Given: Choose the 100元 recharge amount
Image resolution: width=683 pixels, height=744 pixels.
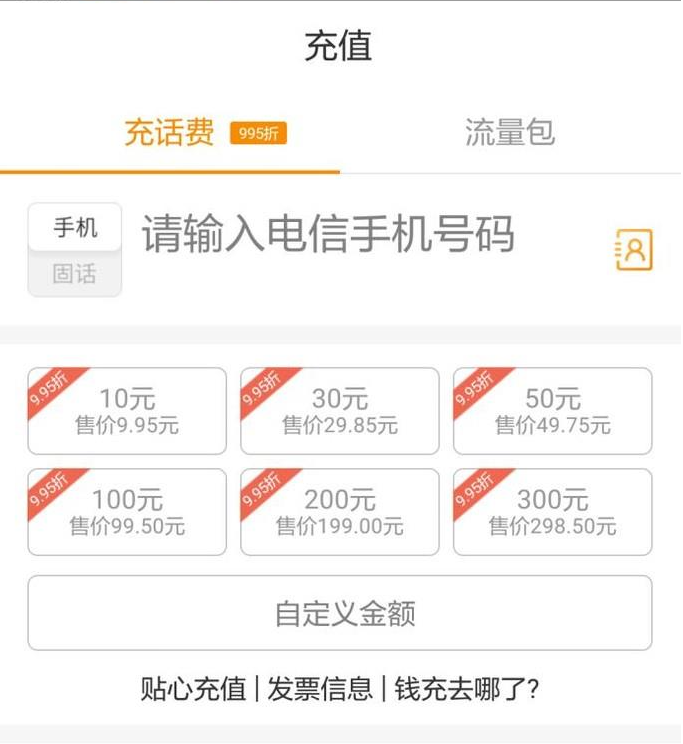Looking at the screenshot, I should point(127,511).
